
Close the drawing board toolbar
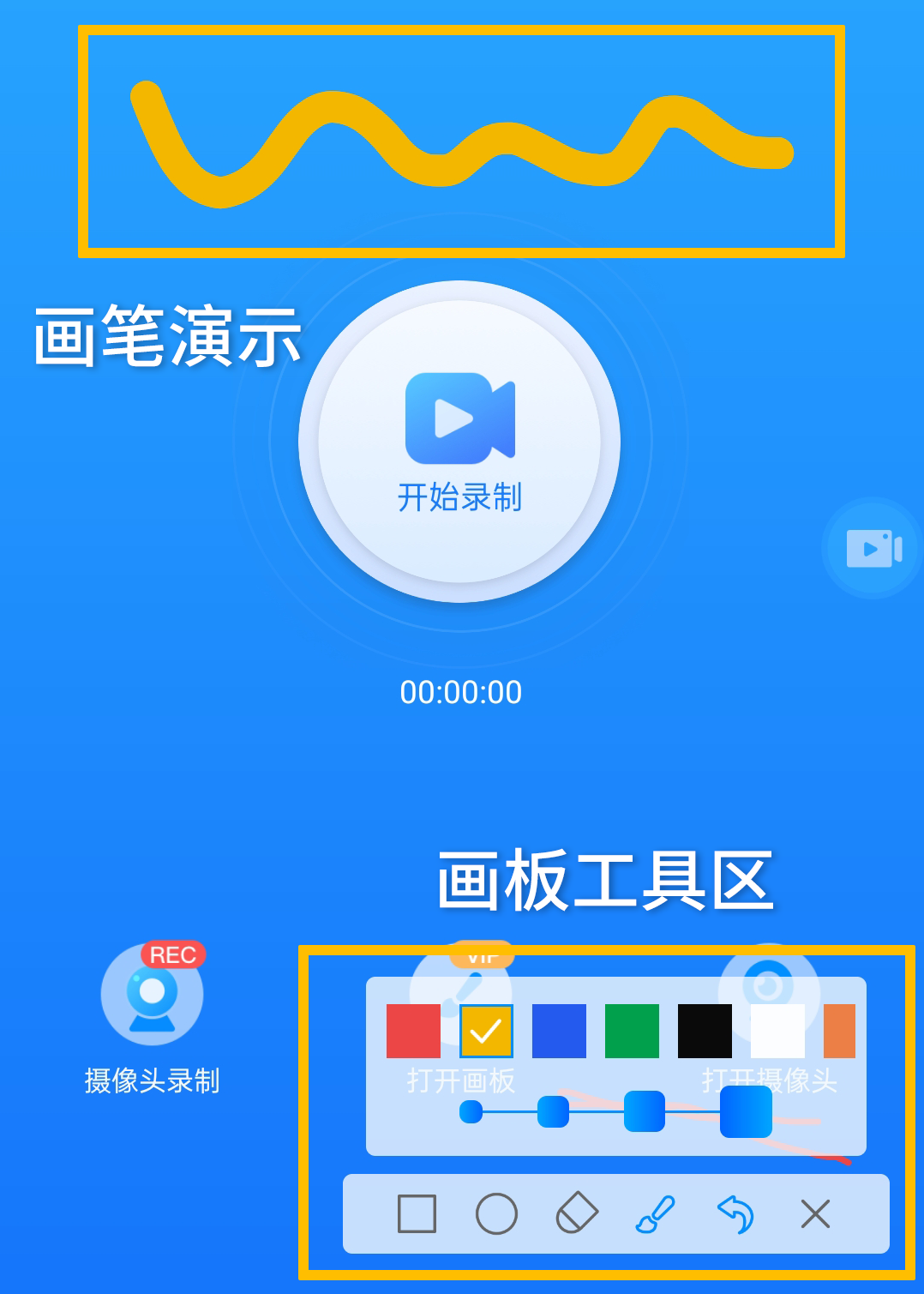(815, 1213)
